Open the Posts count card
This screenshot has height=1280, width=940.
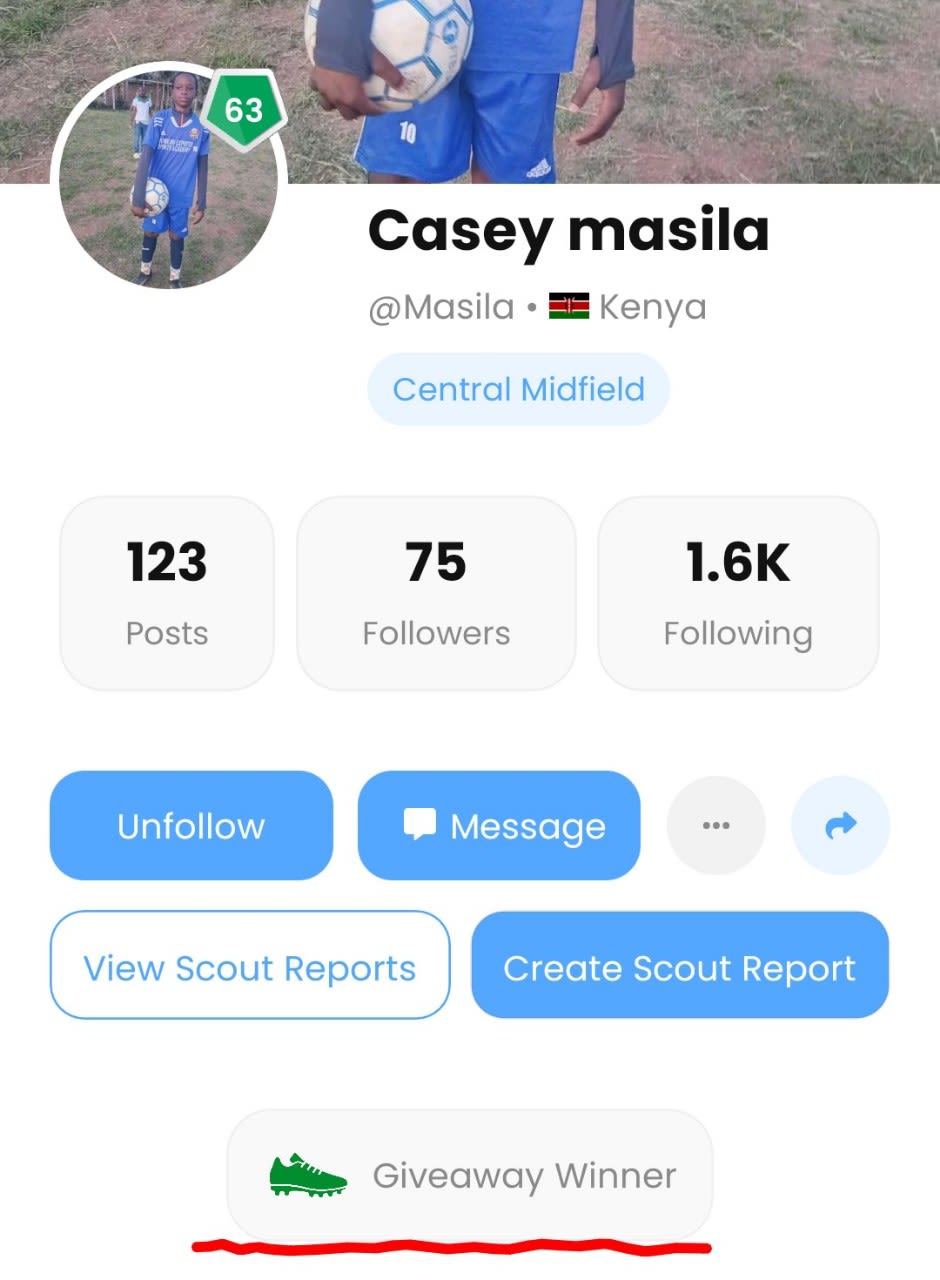167,593
